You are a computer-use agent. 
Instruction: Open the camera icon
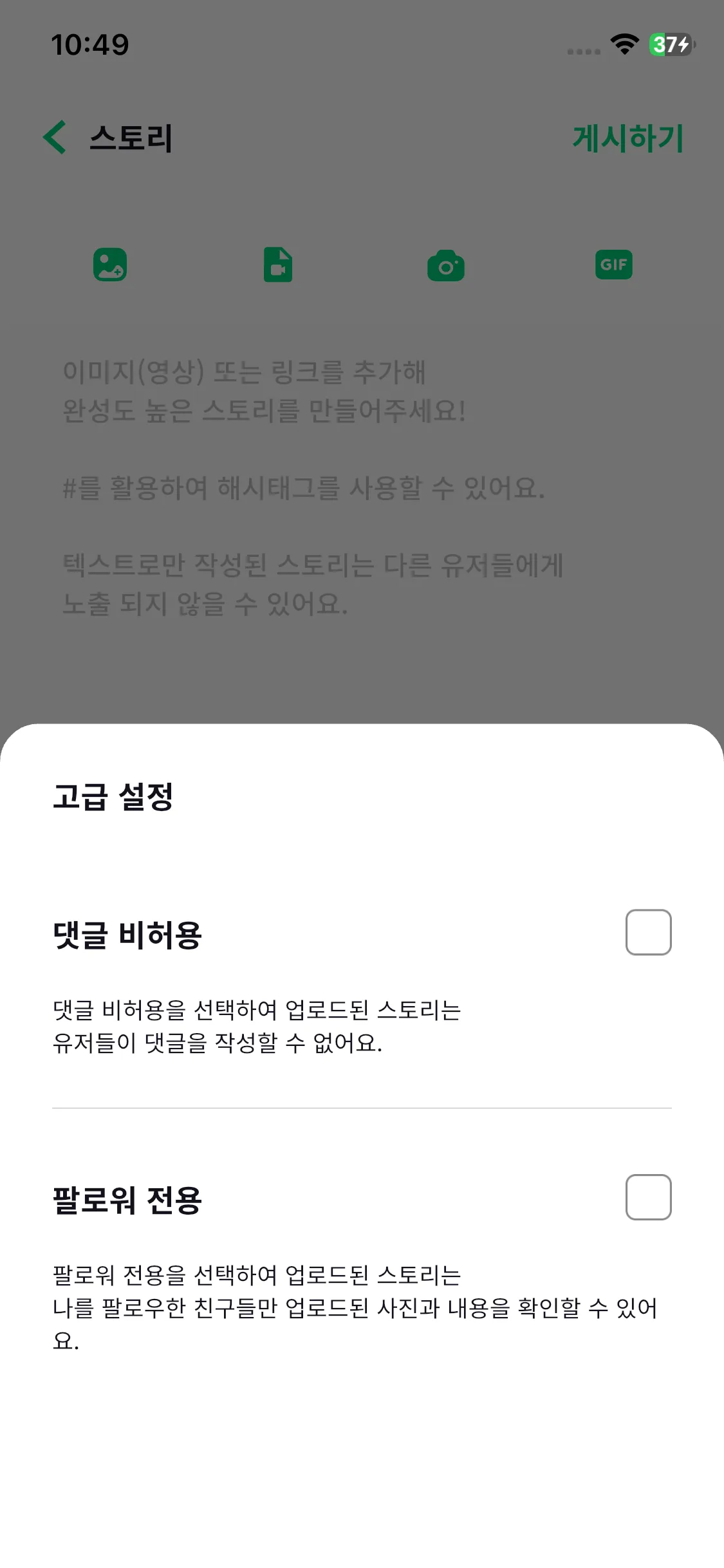[x=446, y=265]
